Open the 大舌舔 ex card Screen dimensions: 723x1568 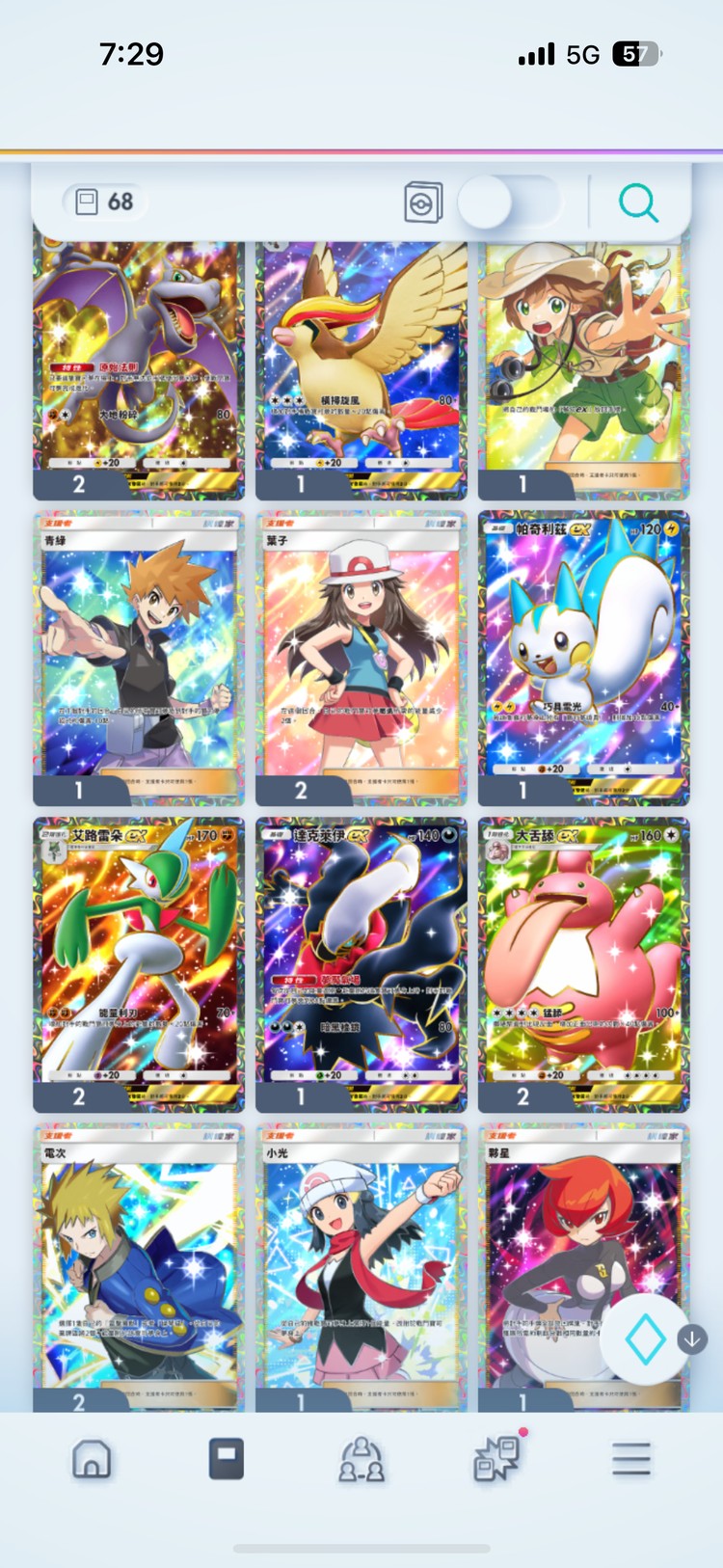coord(583,962)
